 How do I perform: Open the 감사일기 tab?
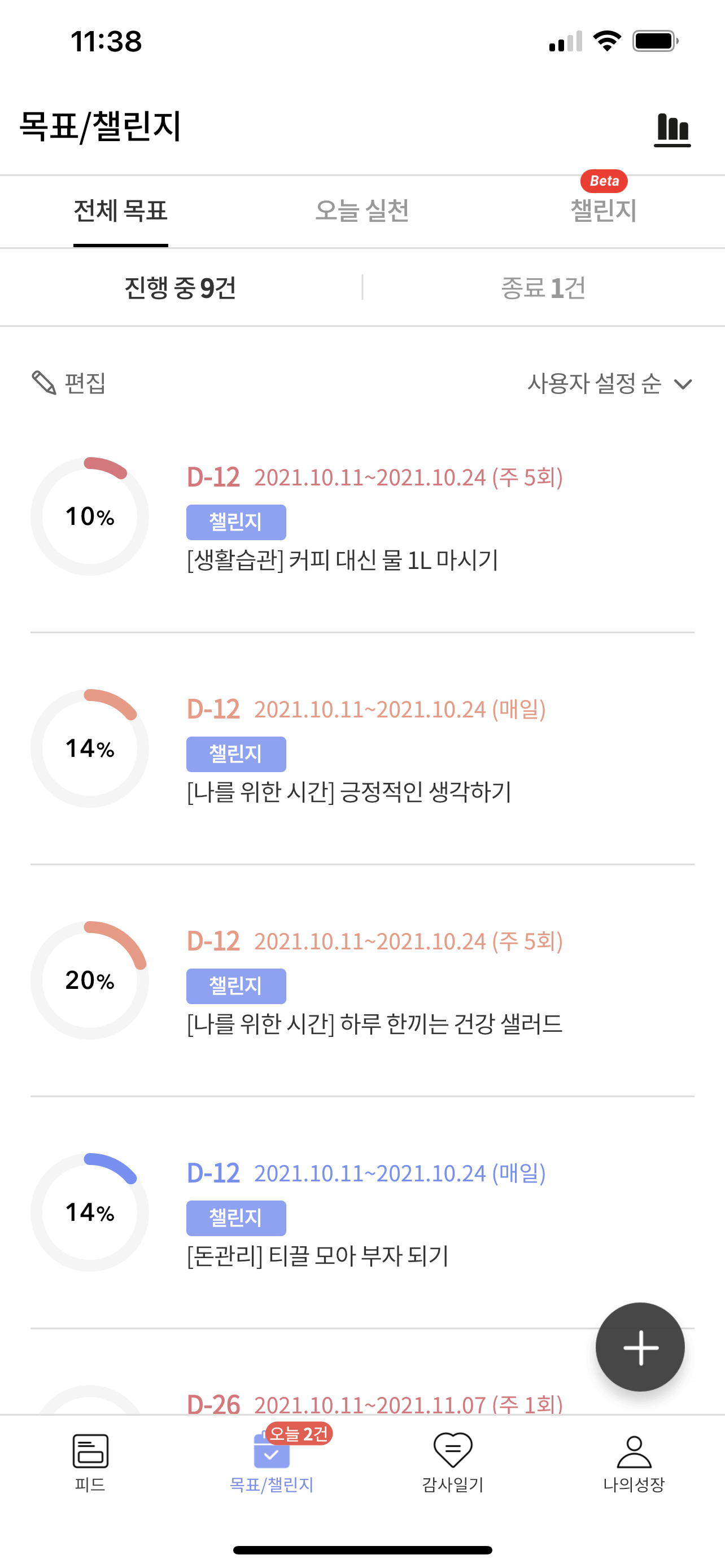tap(452, 1462)
